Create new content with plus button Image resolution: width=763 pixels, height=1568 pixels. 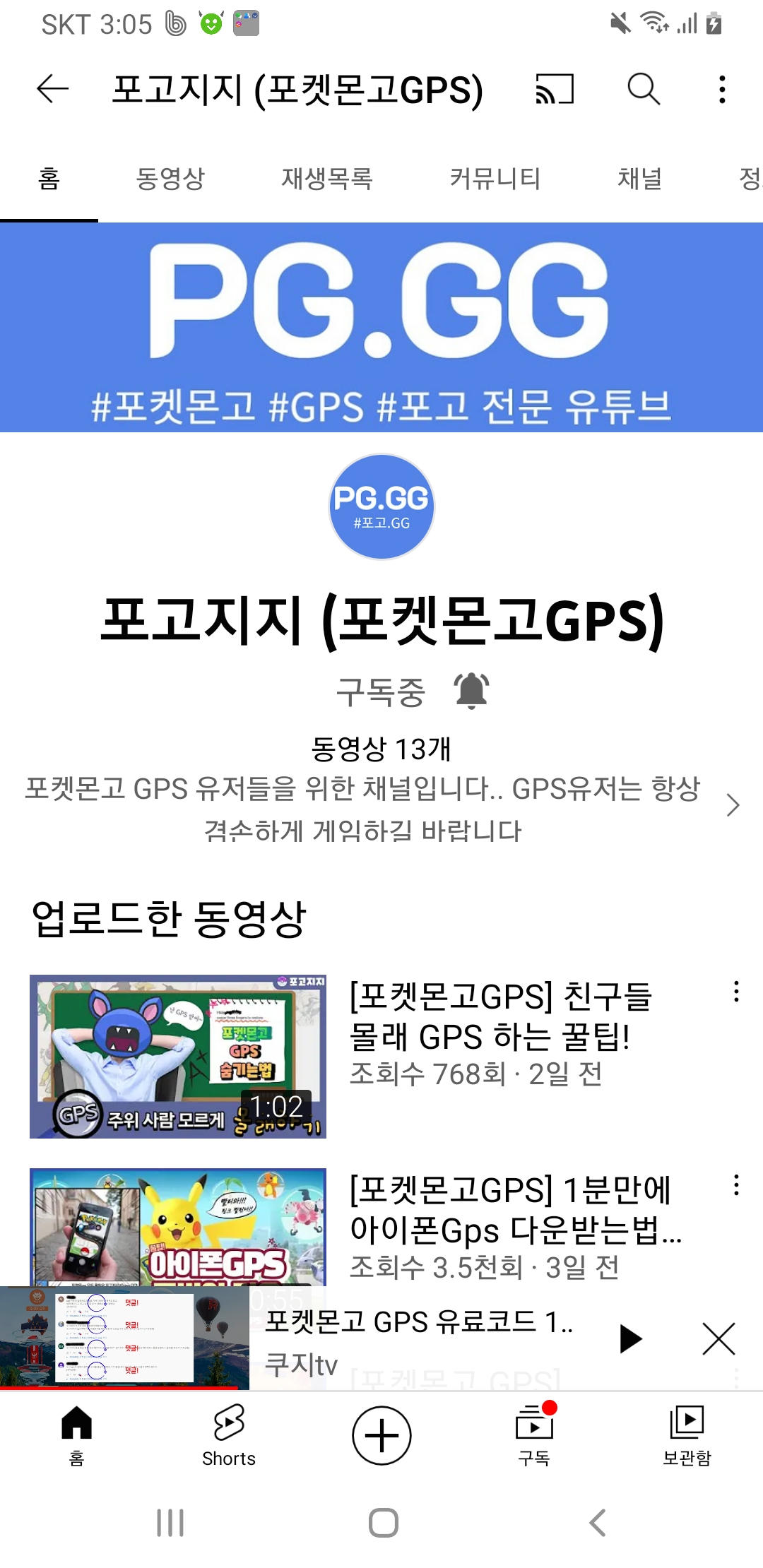tap(381, 1435)
